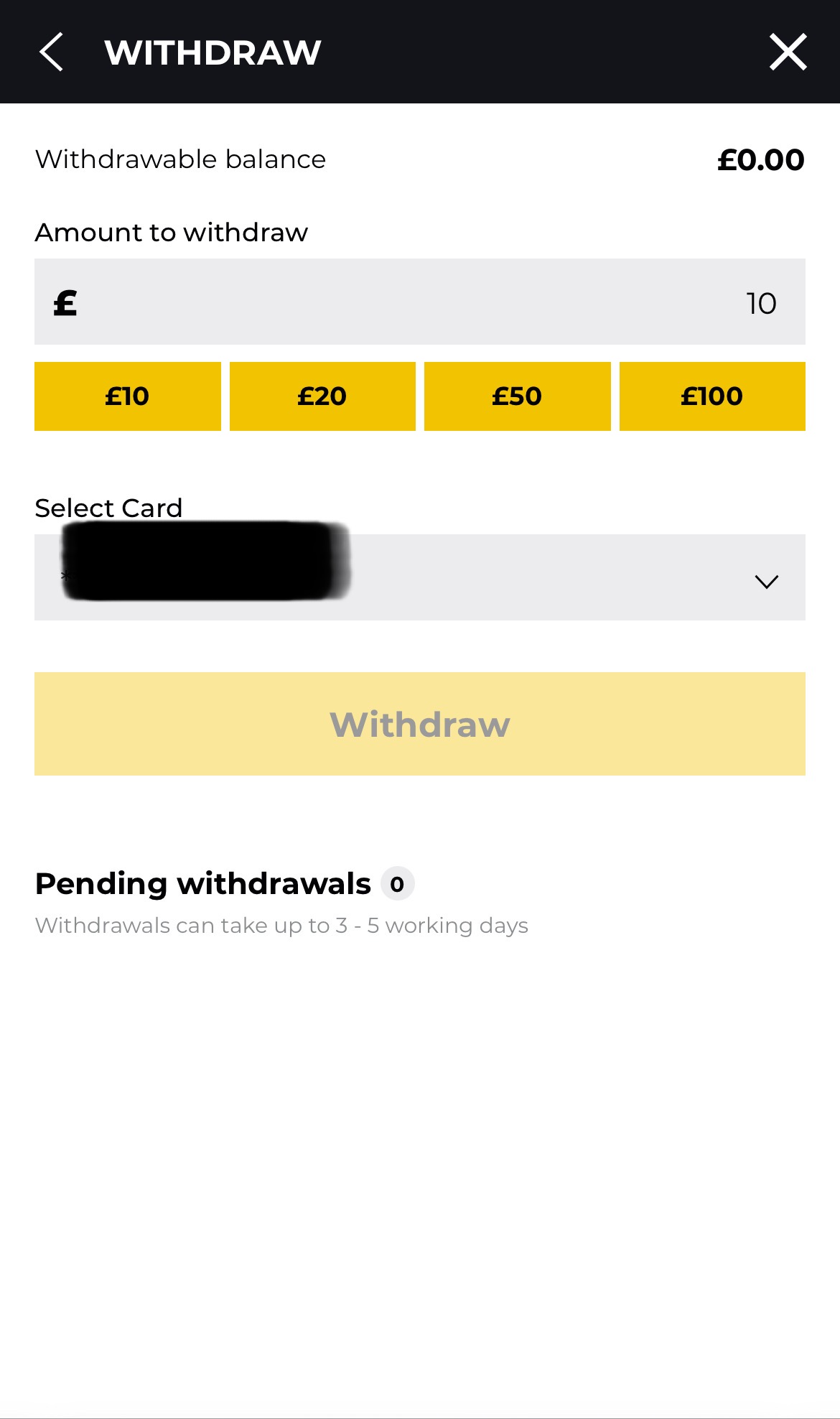
Task: Select the £10 quick amount
Action: [128, 396]
